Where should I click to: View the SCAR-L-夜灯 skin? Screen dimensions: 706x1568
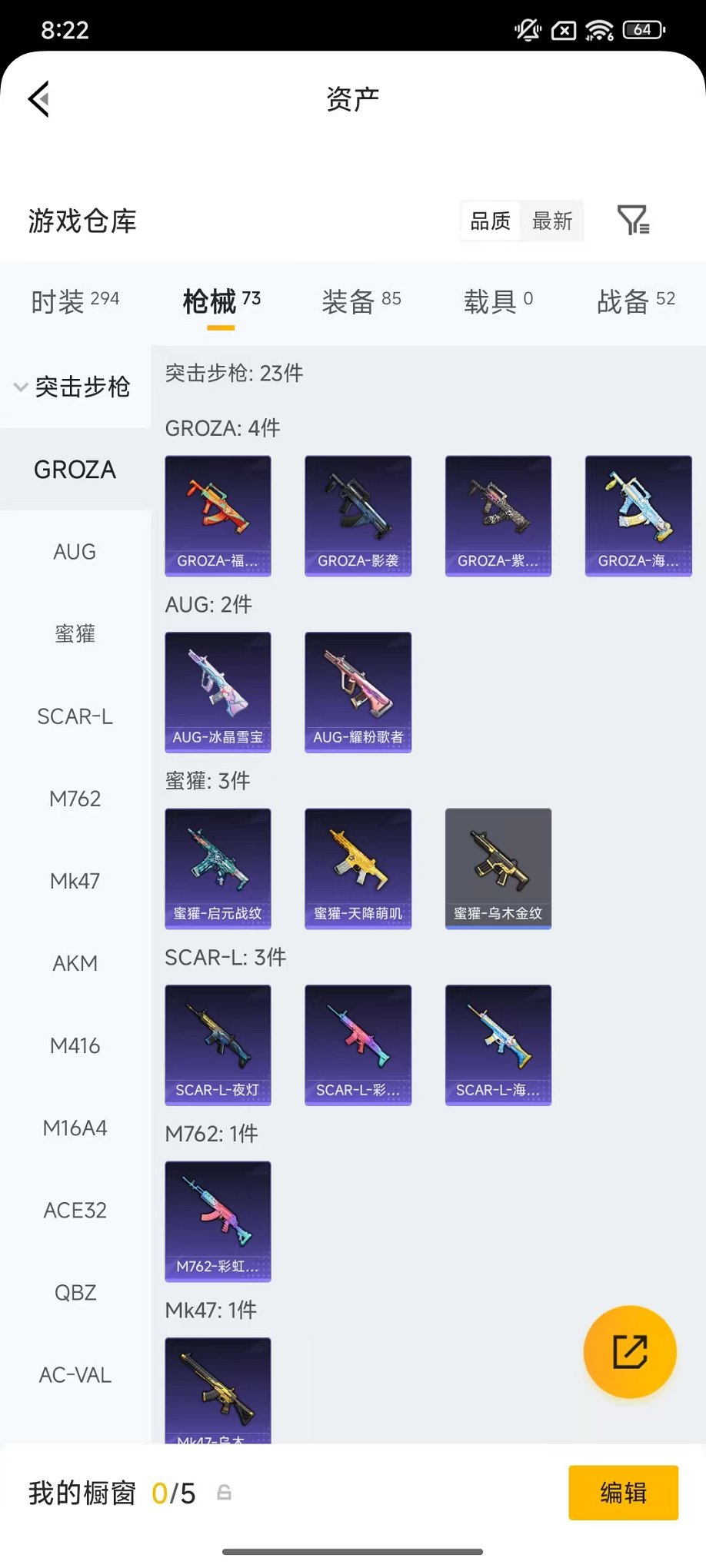coord(218,1045)
